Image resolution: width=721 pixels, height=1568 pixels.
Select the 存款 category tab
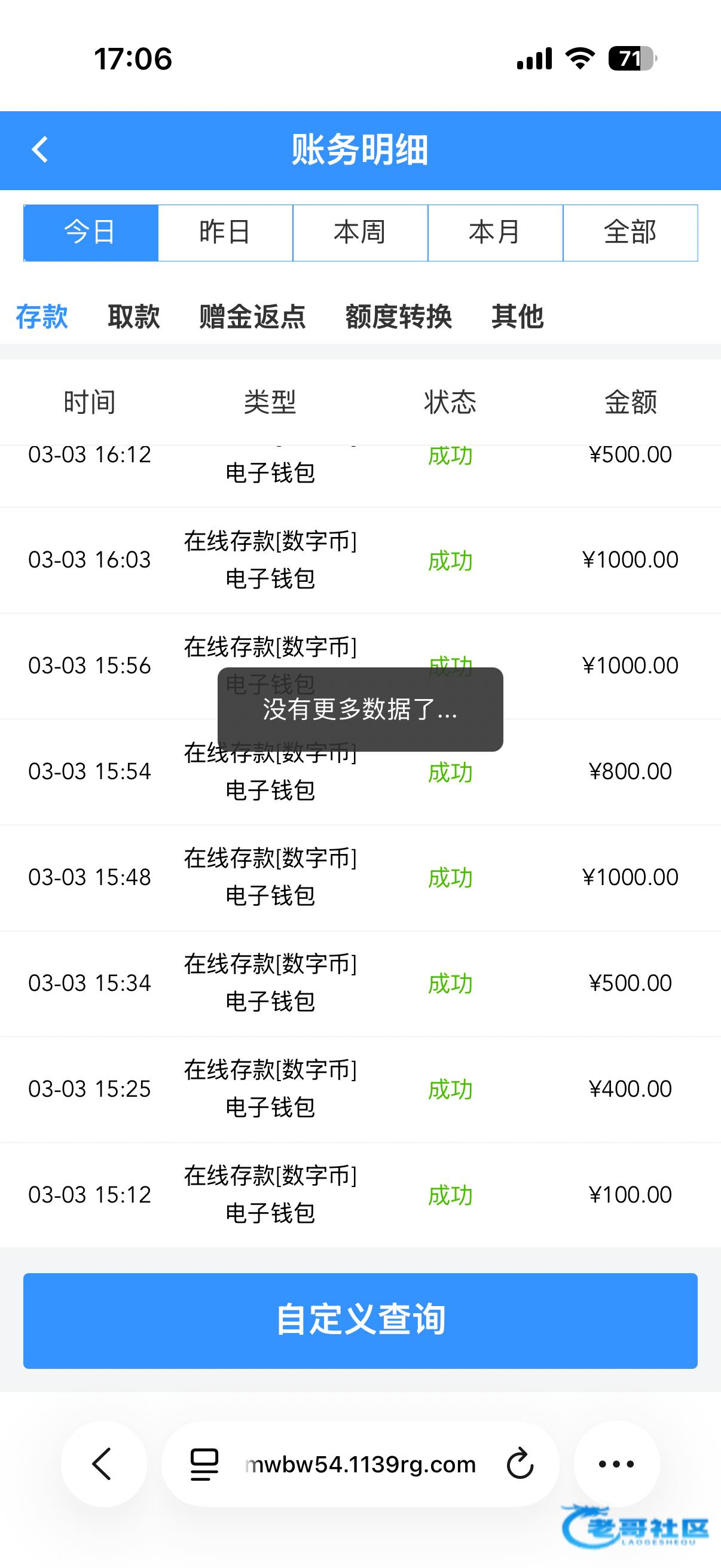(x=41, y=316)
